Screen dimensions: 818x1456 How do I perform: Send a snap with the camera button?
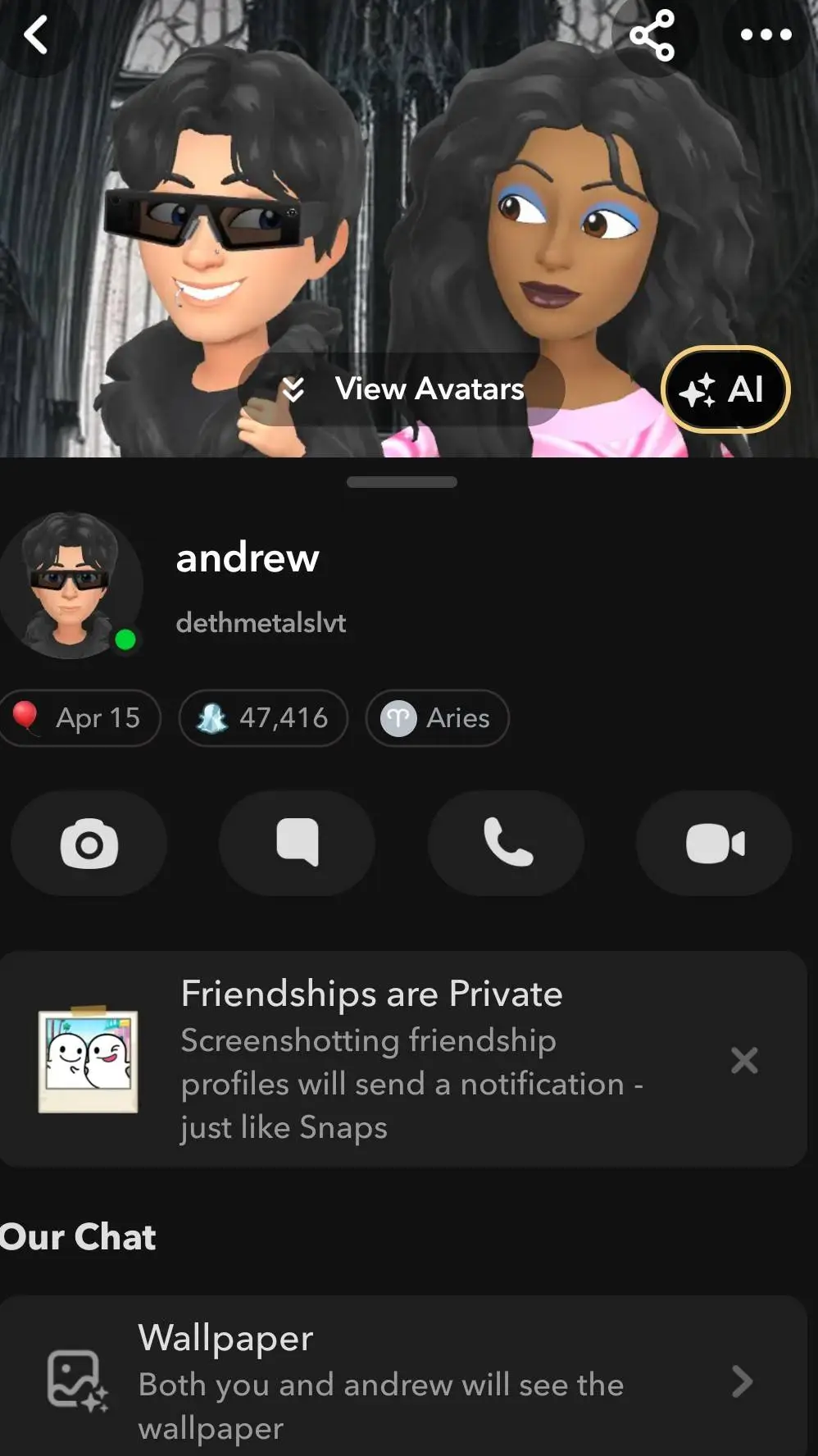(89, 843)
